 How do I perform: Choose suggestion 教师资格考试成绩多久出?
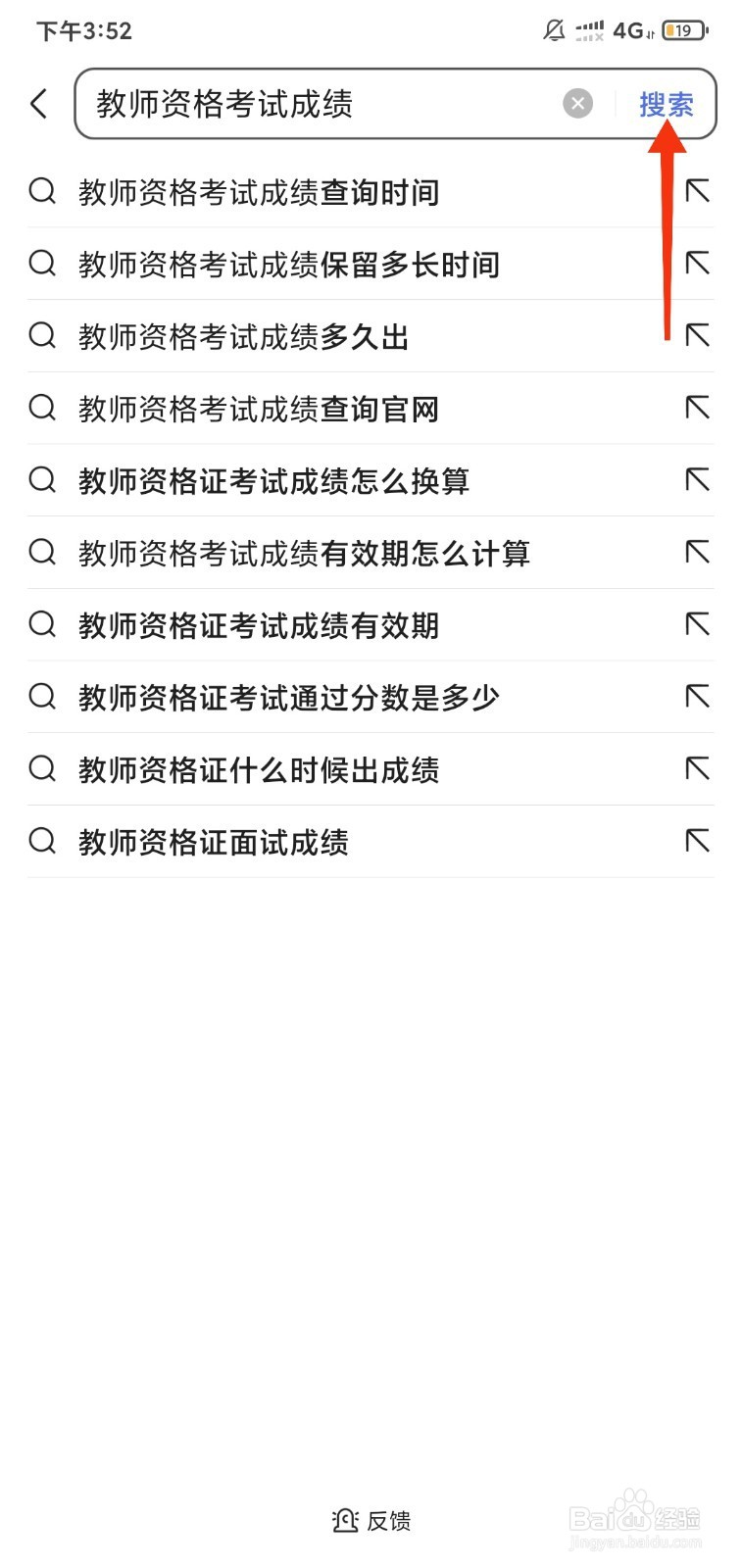click(243, 337)
